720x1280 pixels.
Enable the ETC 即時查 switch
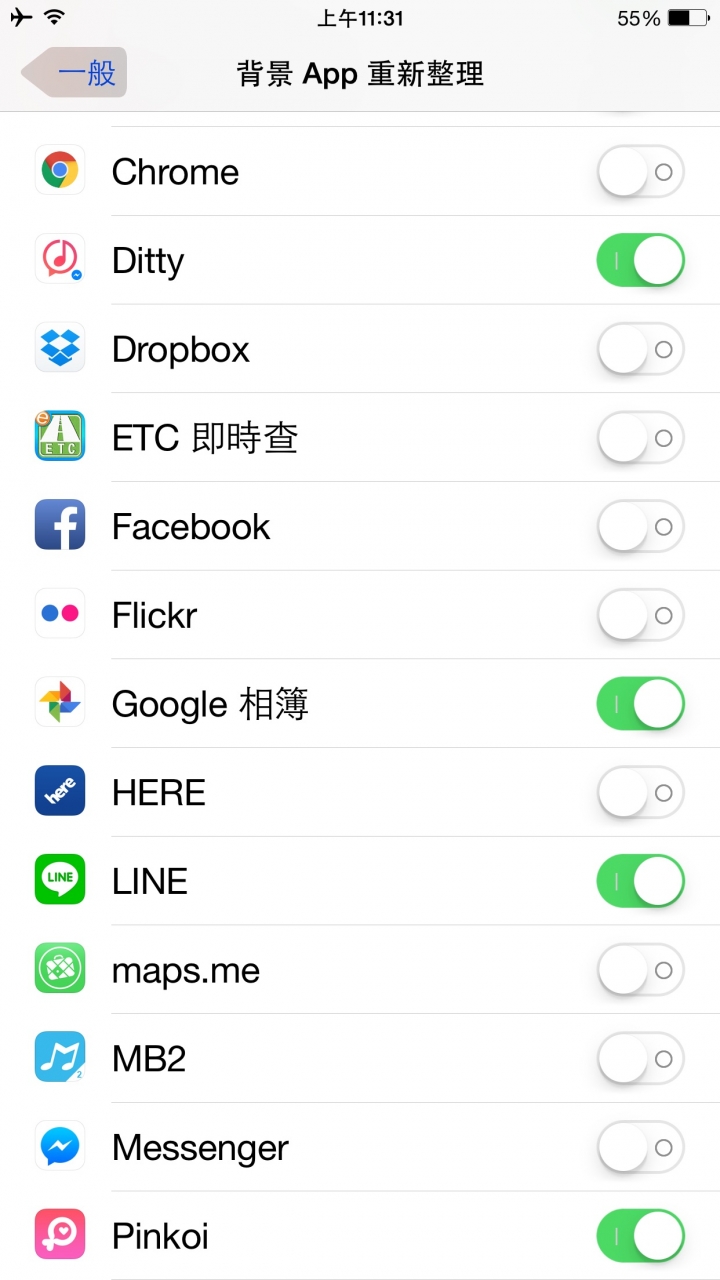click(x=641, y=438)
